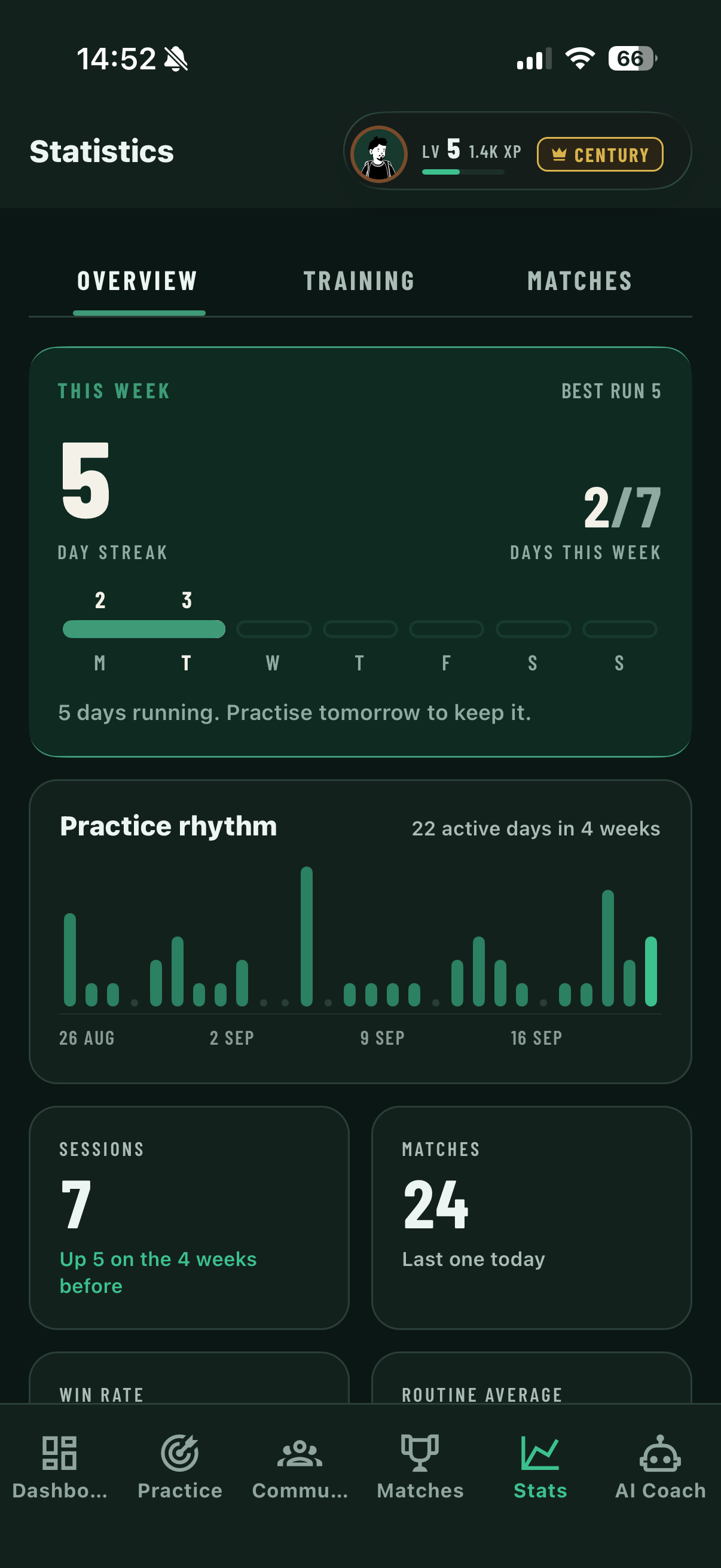Open Matches from the bottom navigation bar
721x1568 pixels.
point(420,1467)
